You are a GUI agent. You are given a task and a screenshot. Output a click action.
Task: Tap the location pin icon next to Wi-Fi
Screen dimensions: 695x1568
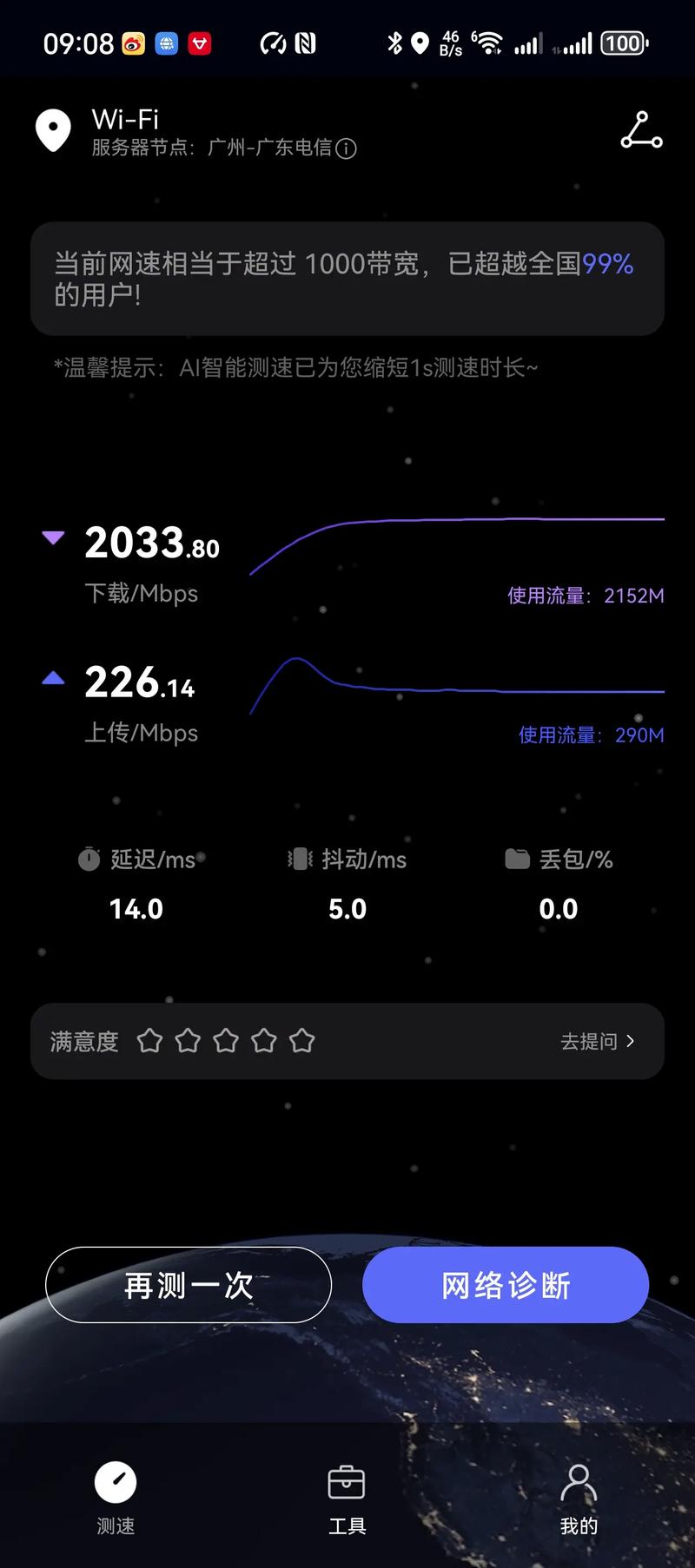click(52, 128)
